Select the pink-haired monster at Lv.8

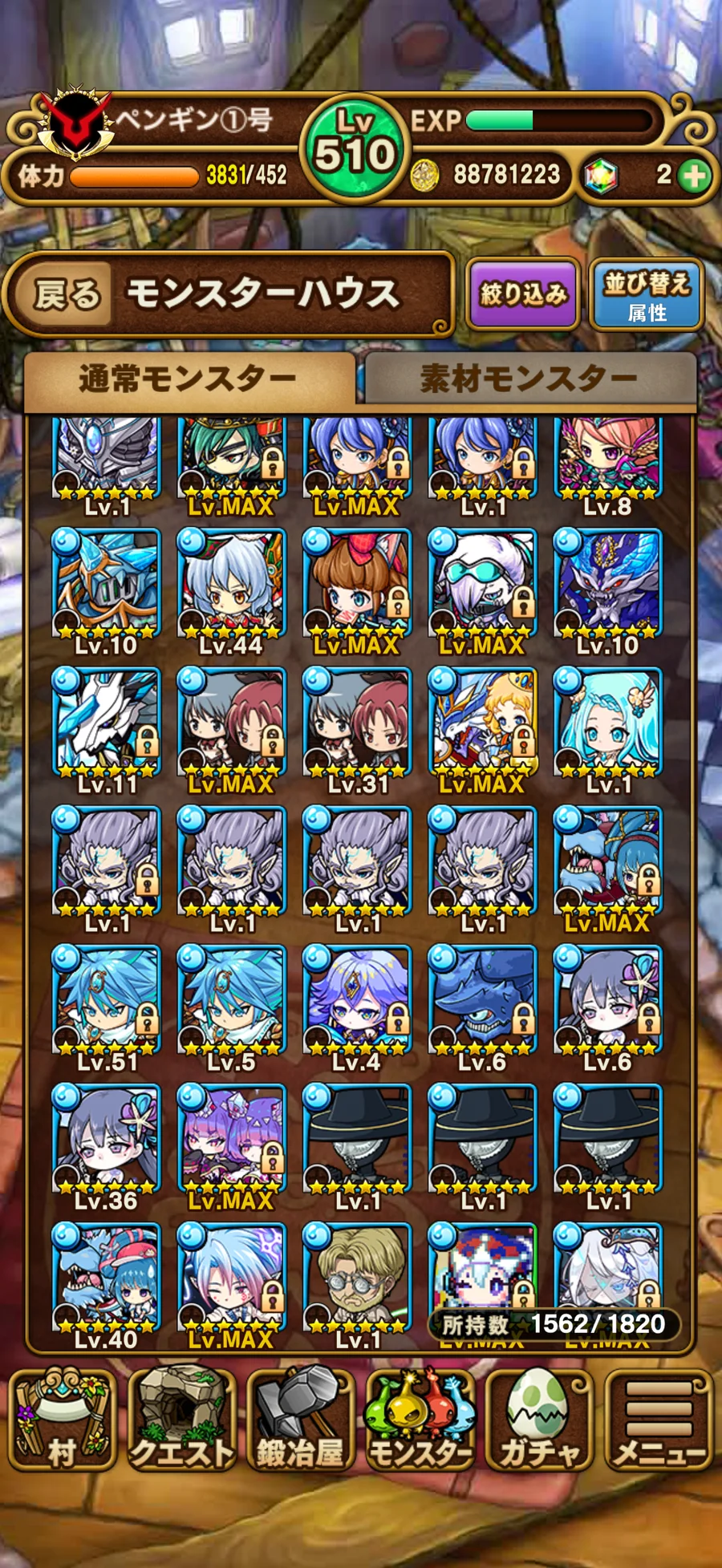(608, 461)
